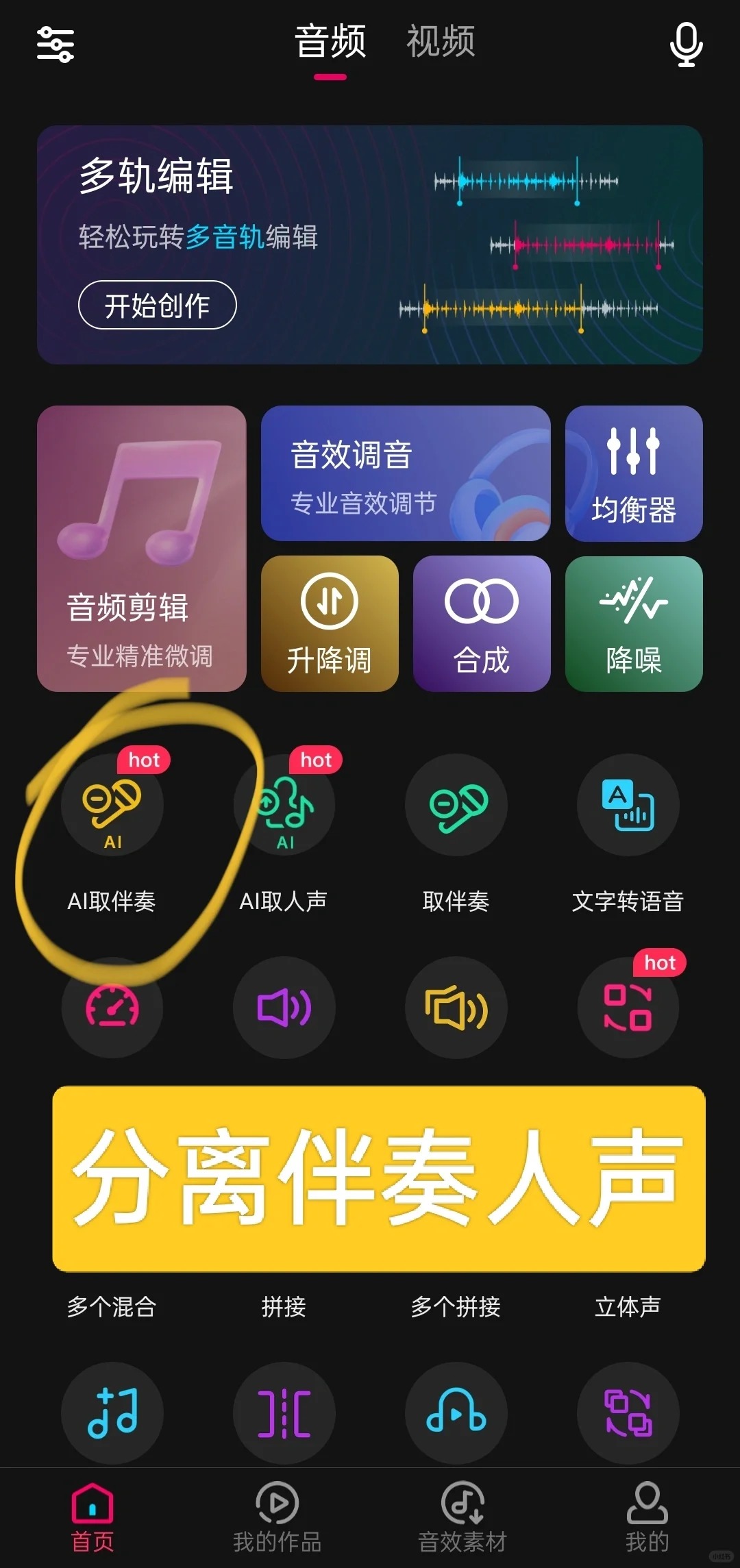
Task: Go to the 音效素材 tab
Action: [463, 1517]
